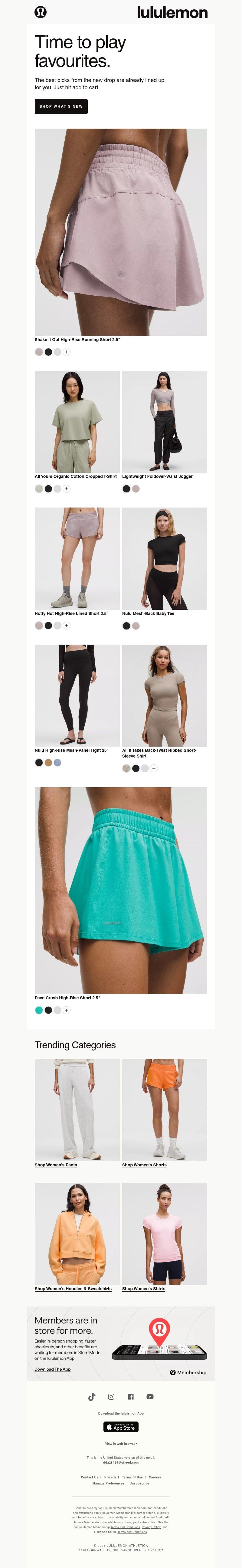
Task: View the Nulu Mesh-Back Baby Tee
Action: [x=164, y=558]
